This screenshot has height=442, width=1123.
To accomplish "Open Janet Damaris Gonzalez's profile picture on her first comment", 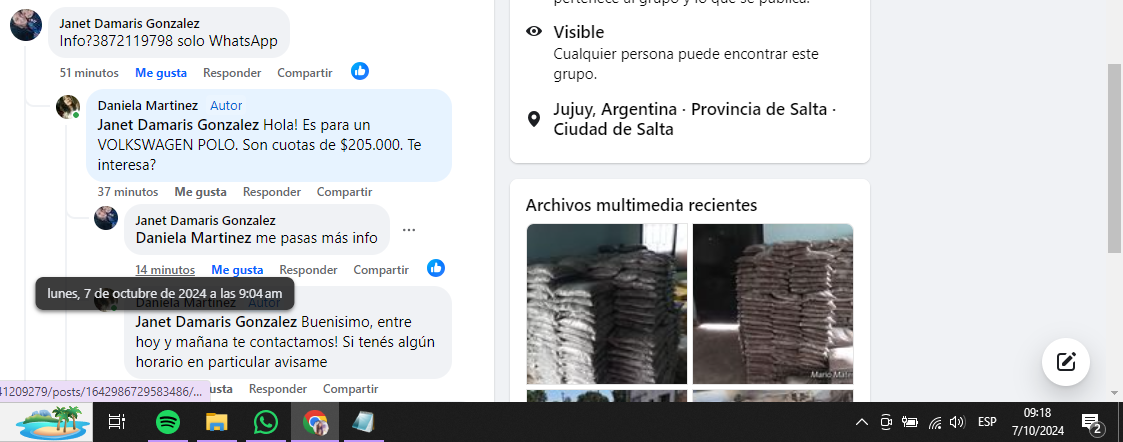I will click(x=26, y=24).
